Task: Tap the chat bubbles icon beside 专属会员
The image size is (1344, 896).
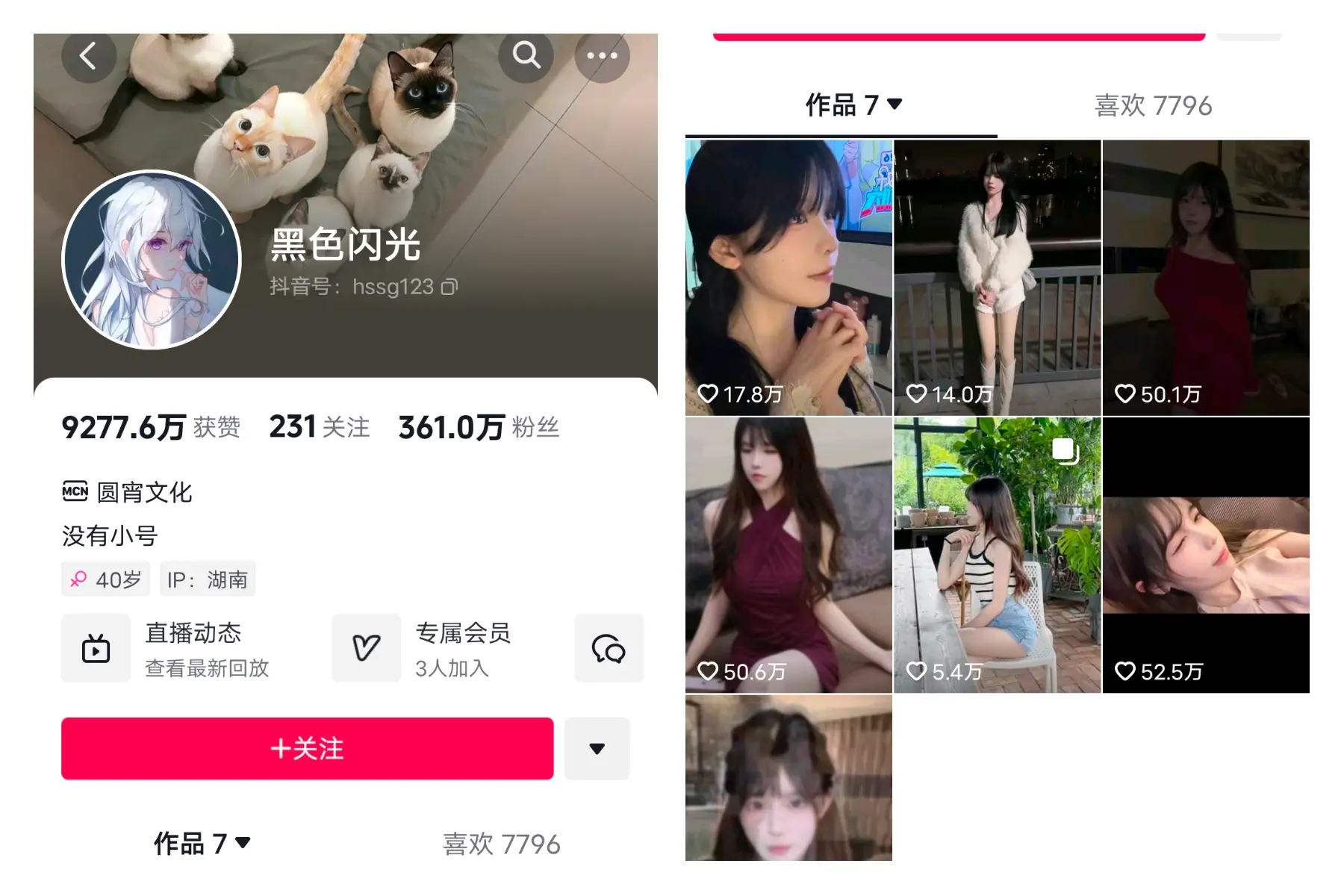Action: click(609, 648)
